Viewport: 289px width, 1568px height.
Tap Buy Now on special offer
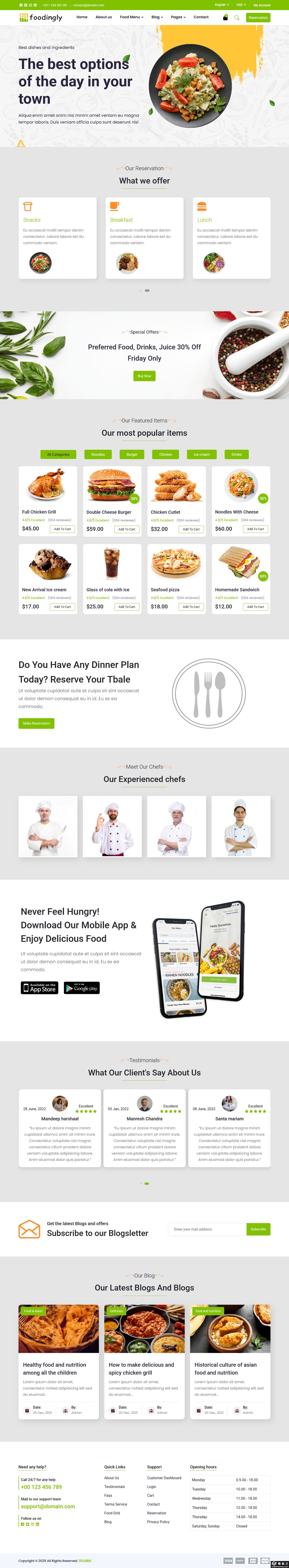[x=144, y=376]
